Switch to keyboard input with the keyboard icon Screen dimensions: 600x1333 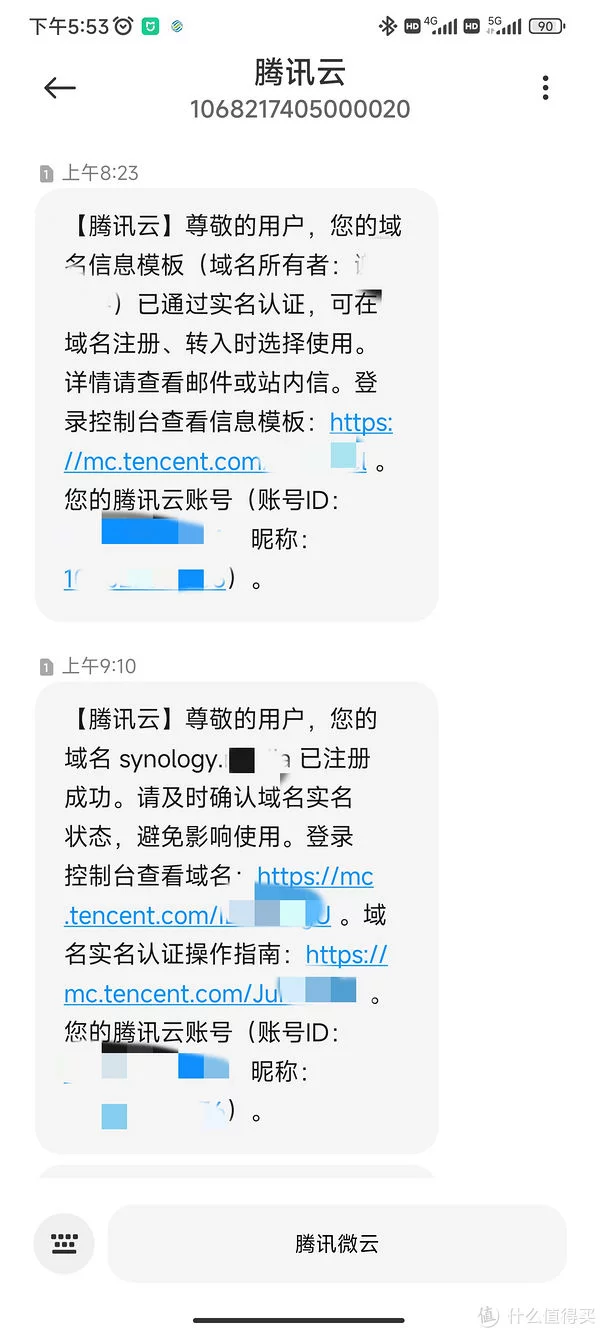click(x=64, y=1244)
